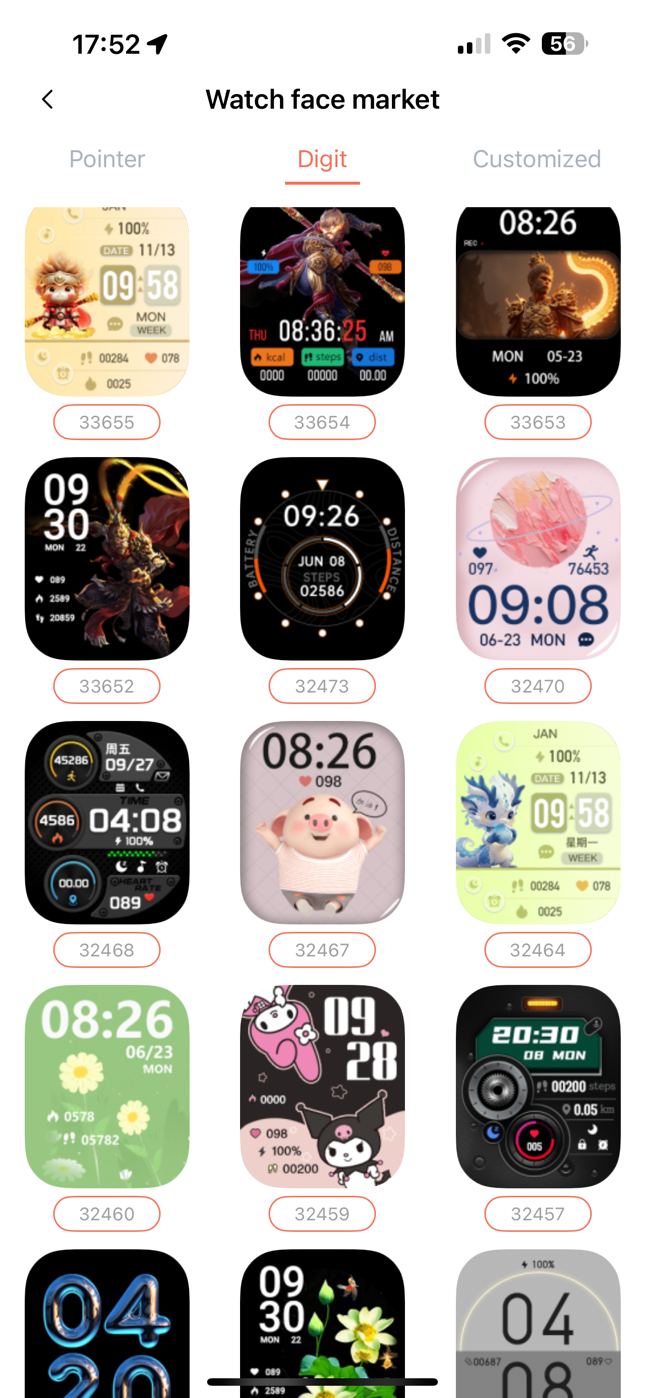Open watch face 32473
This screenshot has width=645, height=1398.
(322, 558)
